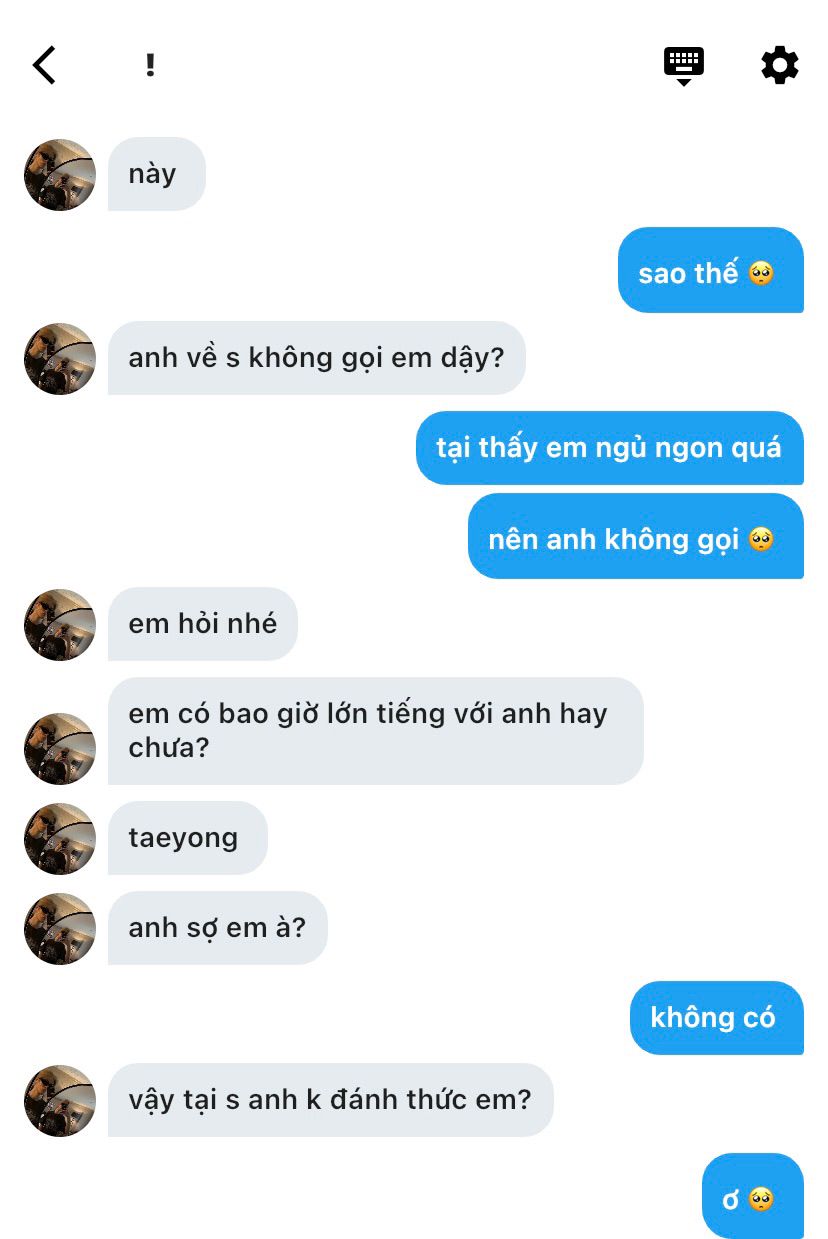The width and height of the screenshot is (828, 1239).
Task: Tap the avatar beside the "taeyong" message
Action: point(60,838)
